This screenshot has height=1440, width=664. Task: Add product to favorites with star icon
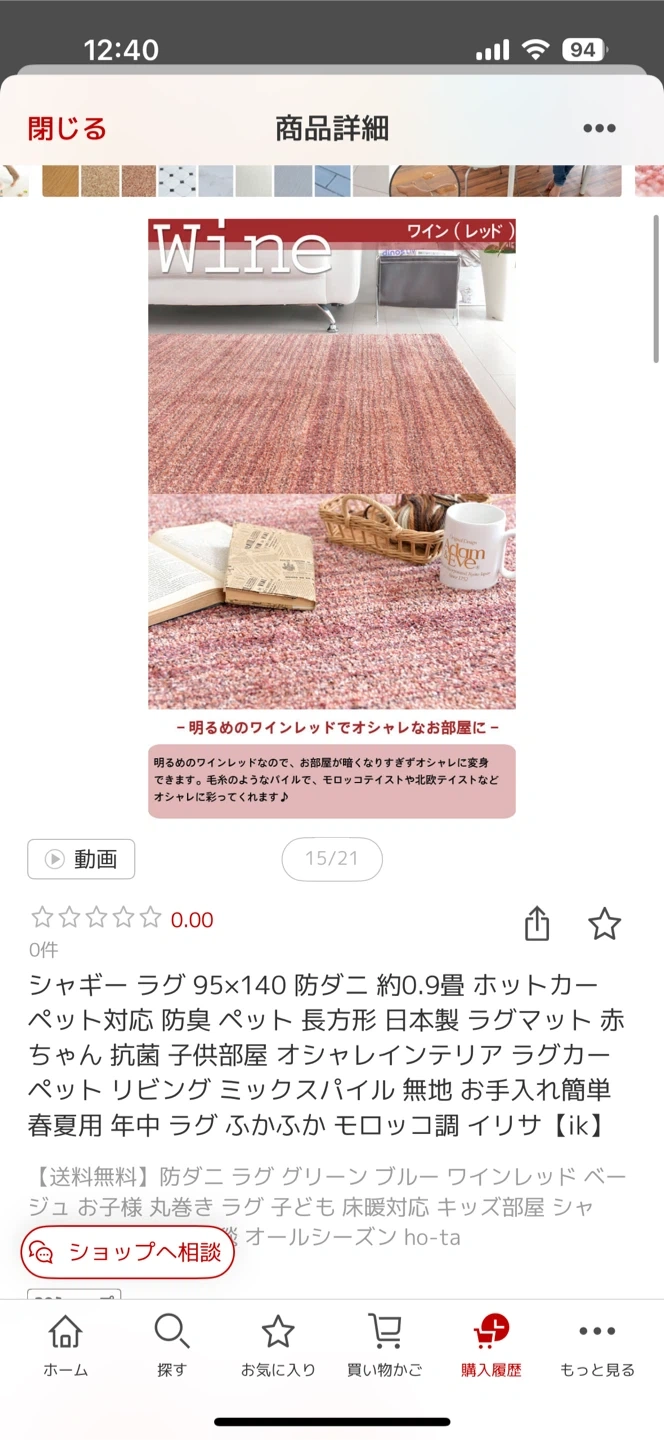[x=604, y=924]
